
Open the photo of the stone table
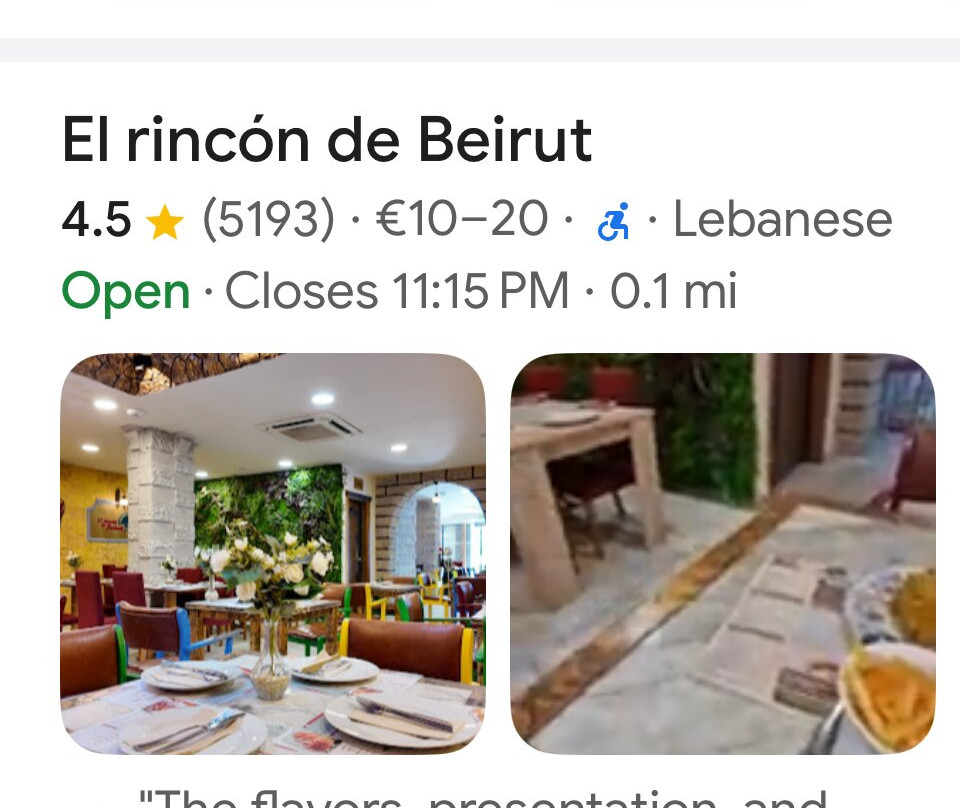pos(722,553)
